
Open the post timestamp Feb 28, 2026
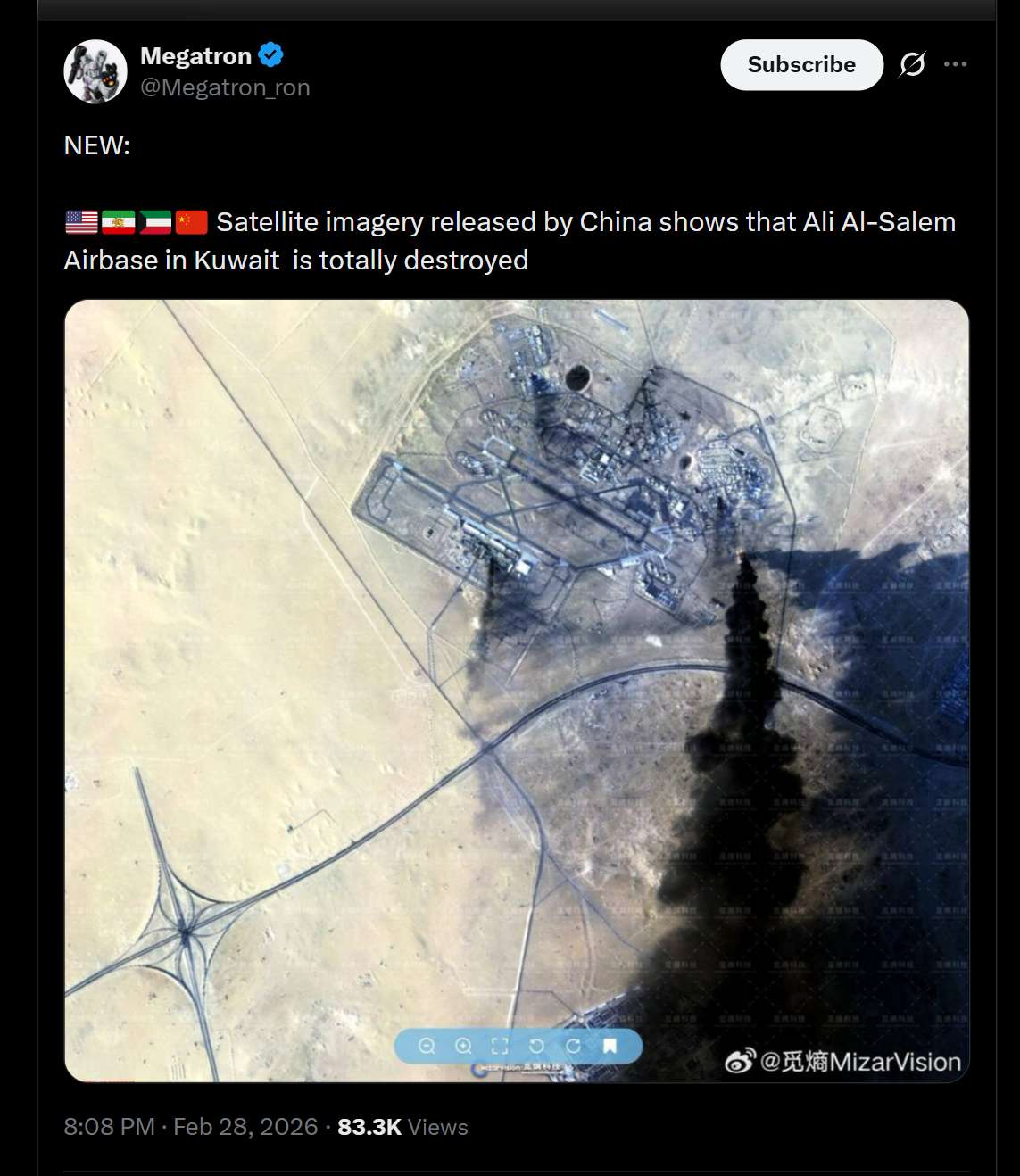click(190, 1127)
